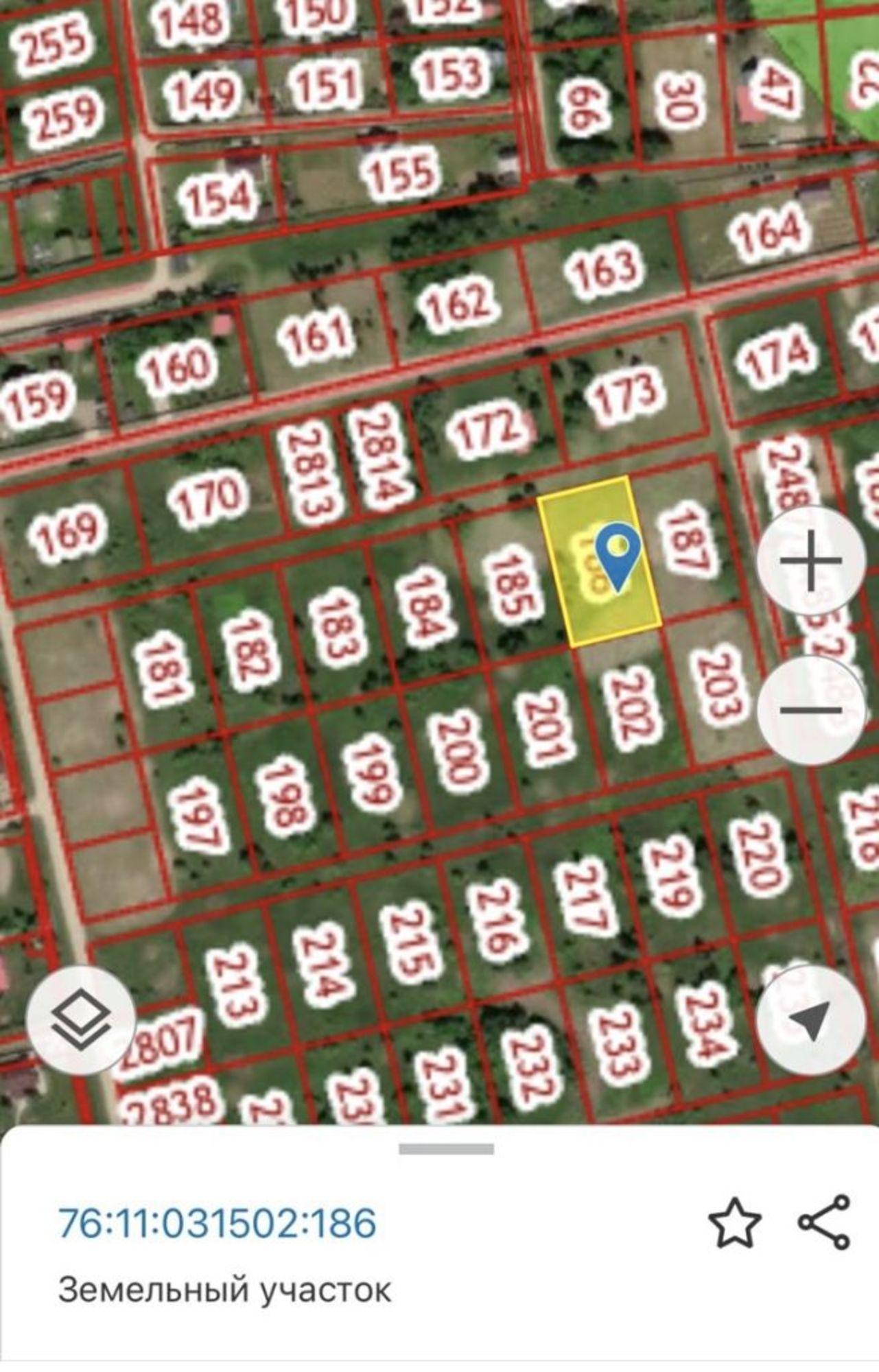879x1372 pixels.
Task: Open the map layers selector
Action: [x=80, y=1020]
